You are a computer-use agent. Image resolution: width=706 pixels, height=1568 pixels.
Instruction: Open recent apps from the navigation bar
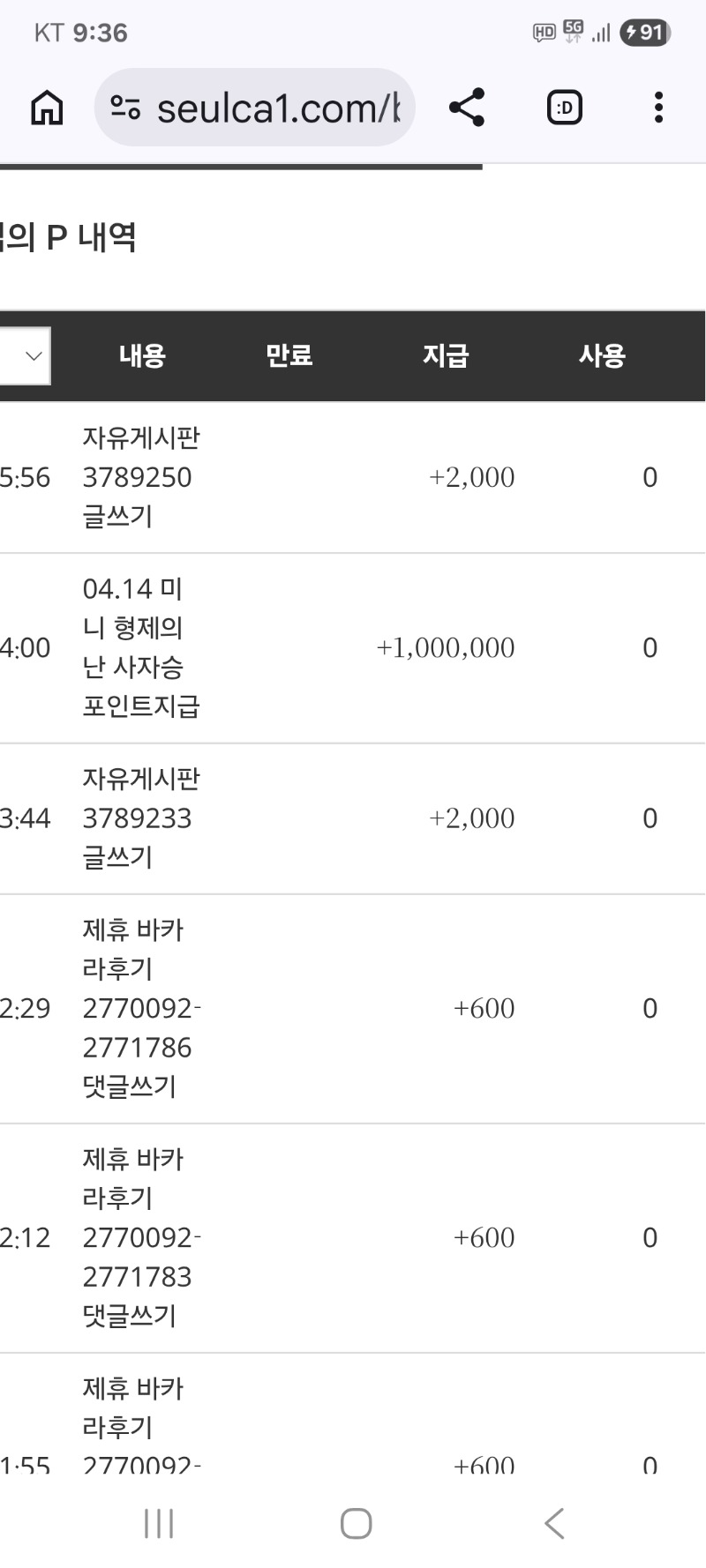click(x=159, y=1523)
